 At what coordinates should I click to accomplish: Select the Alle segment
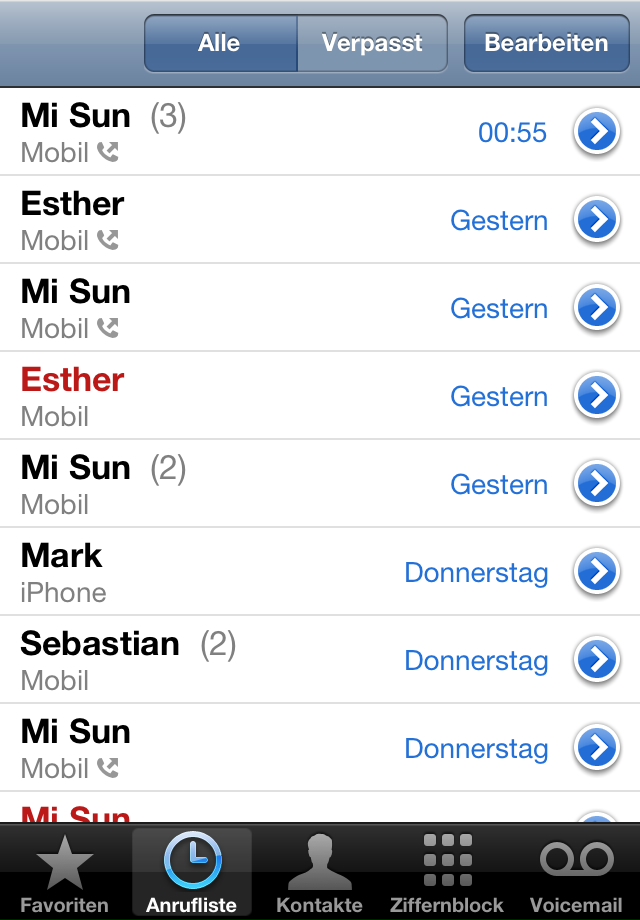[x=220, y=43]
